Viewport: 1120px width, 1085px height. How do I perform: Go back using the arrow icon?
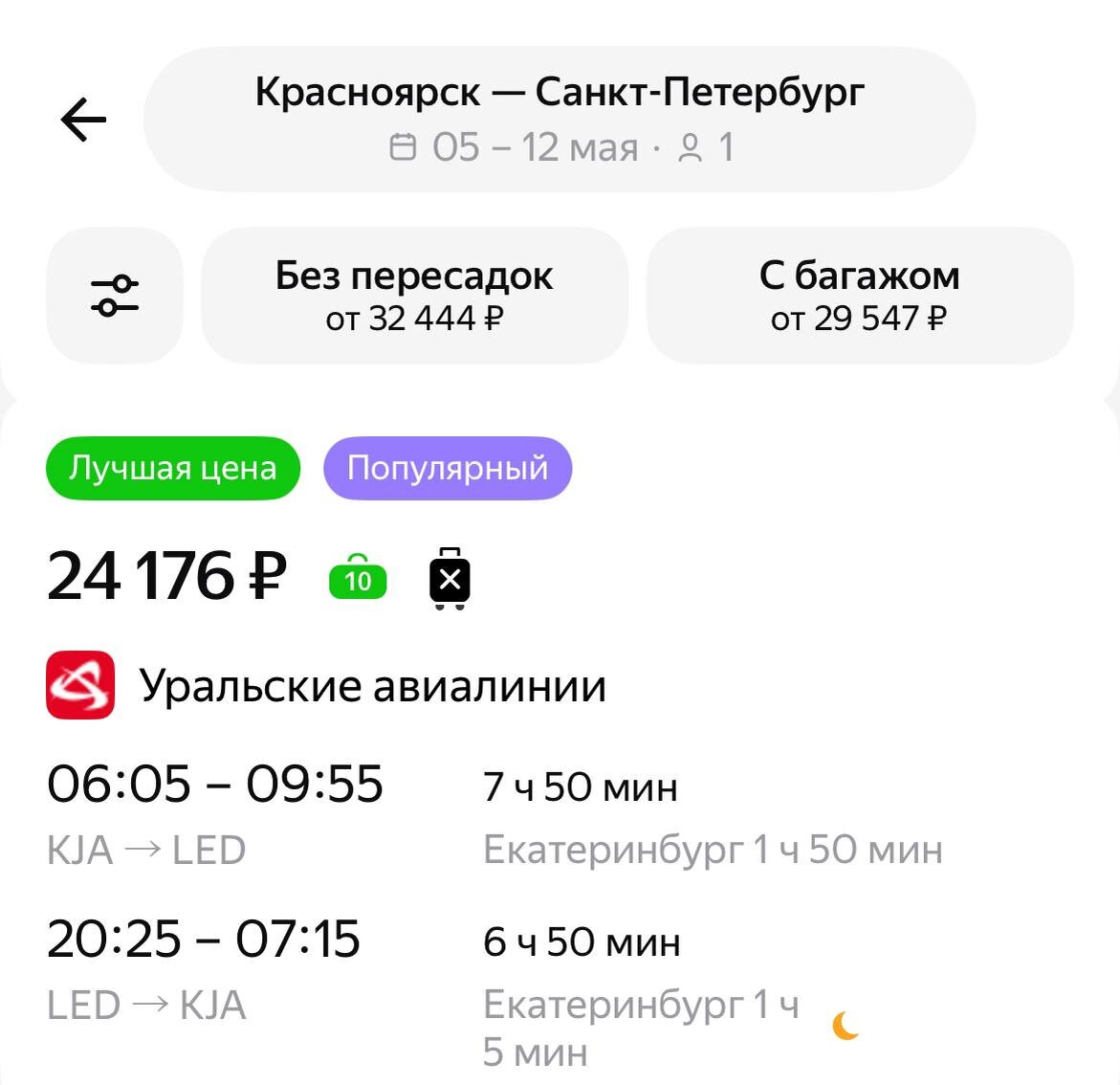click(83, 121)
